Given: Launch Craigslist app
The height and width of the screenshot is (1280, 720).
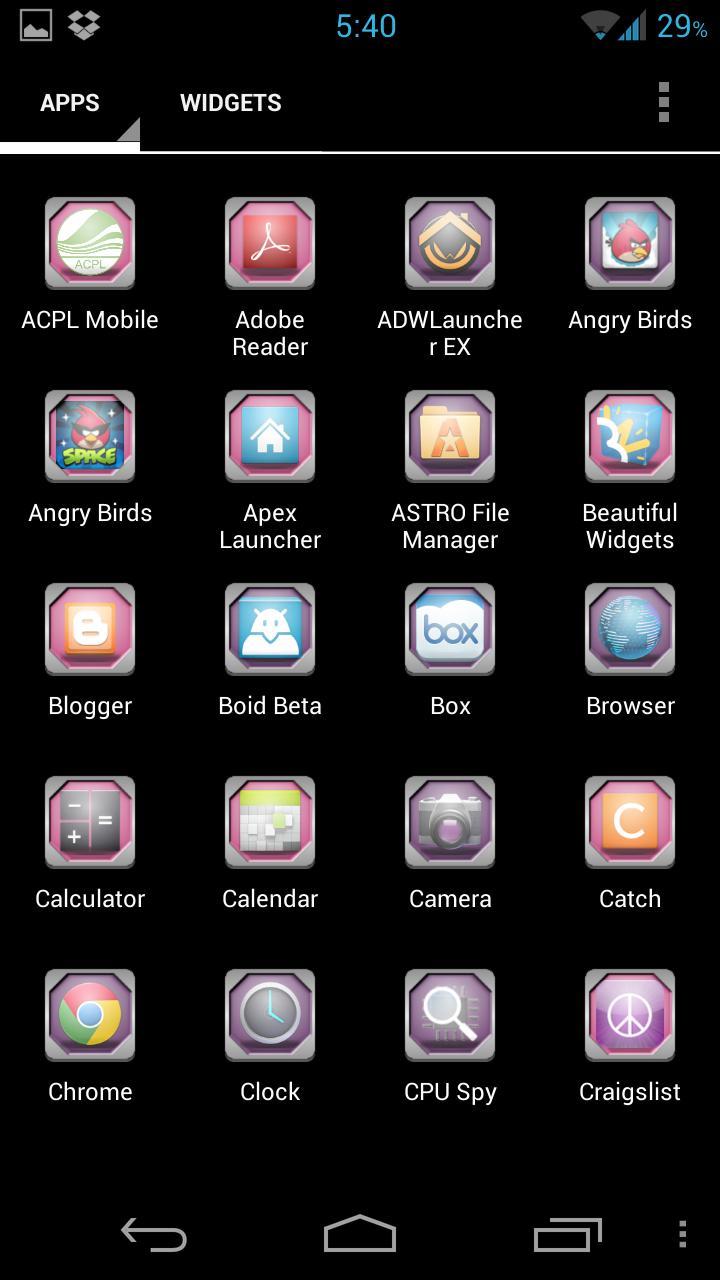Looking at the screenshot, I should 630,1015.
